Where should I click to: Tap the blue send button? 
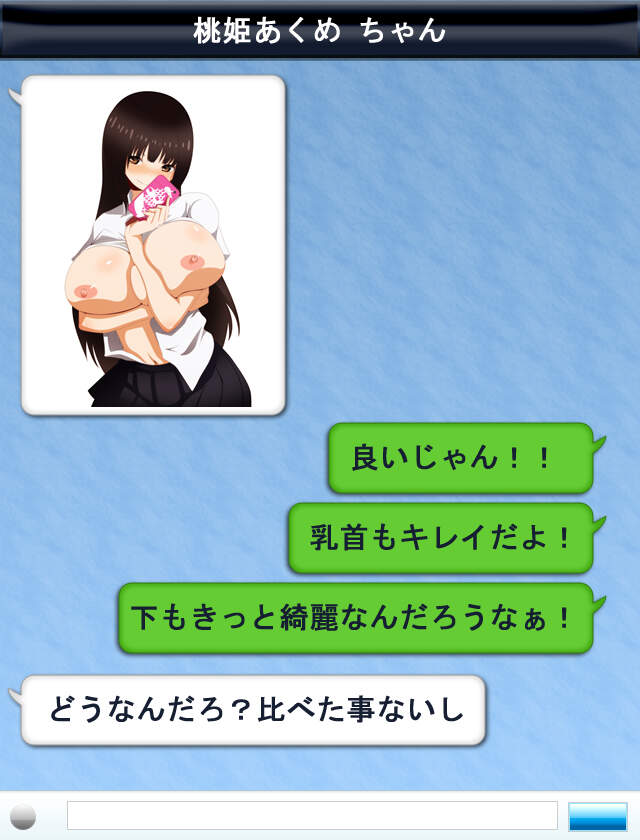[597, 816]
